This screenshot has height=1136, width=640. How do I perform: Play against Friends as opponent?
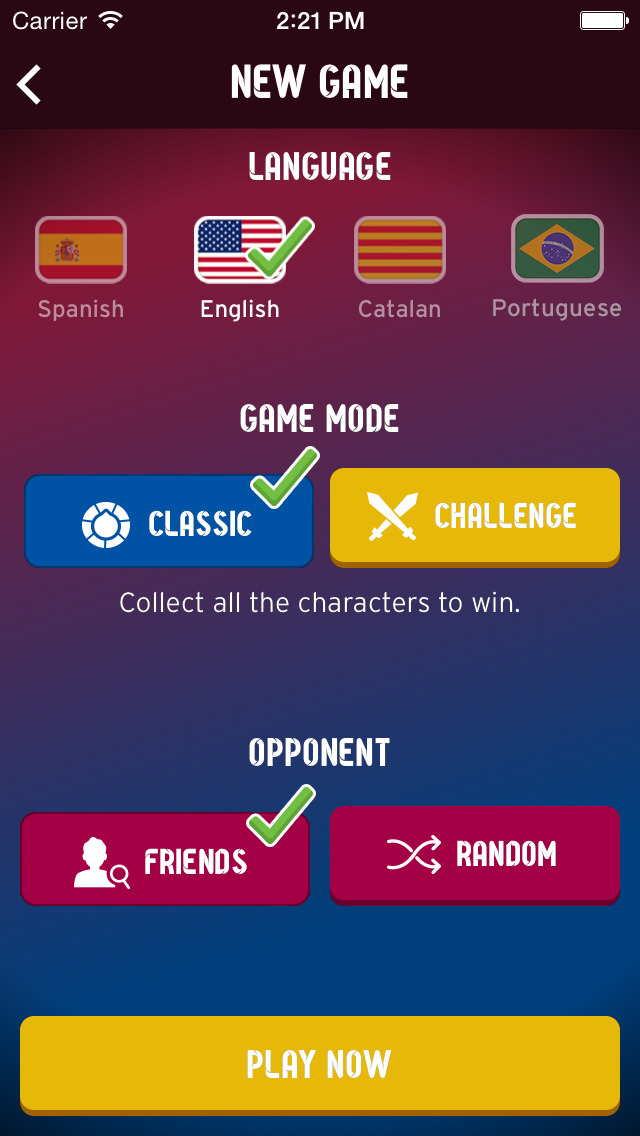point(165,859)
